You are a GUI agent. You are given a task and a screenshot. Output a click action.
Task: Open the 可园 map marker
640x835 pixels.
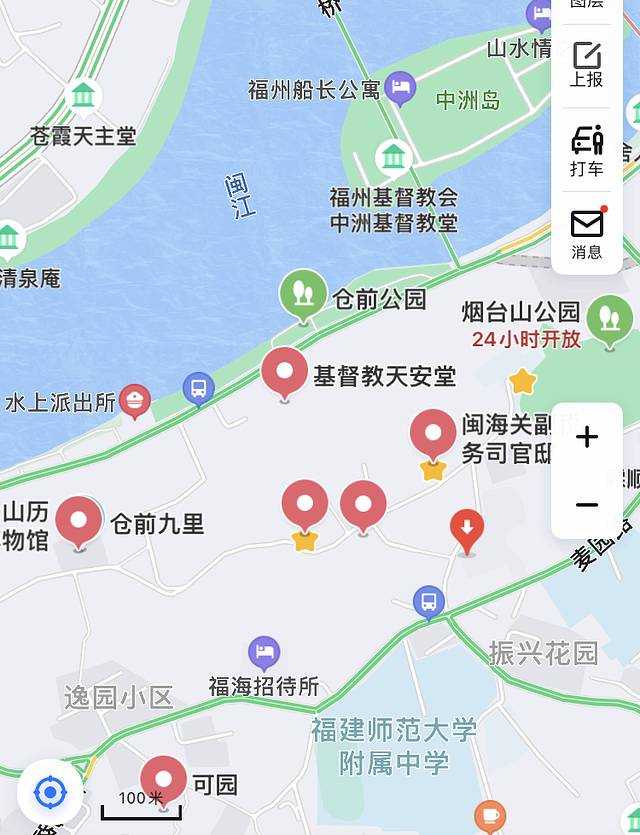tap(164, 781)
